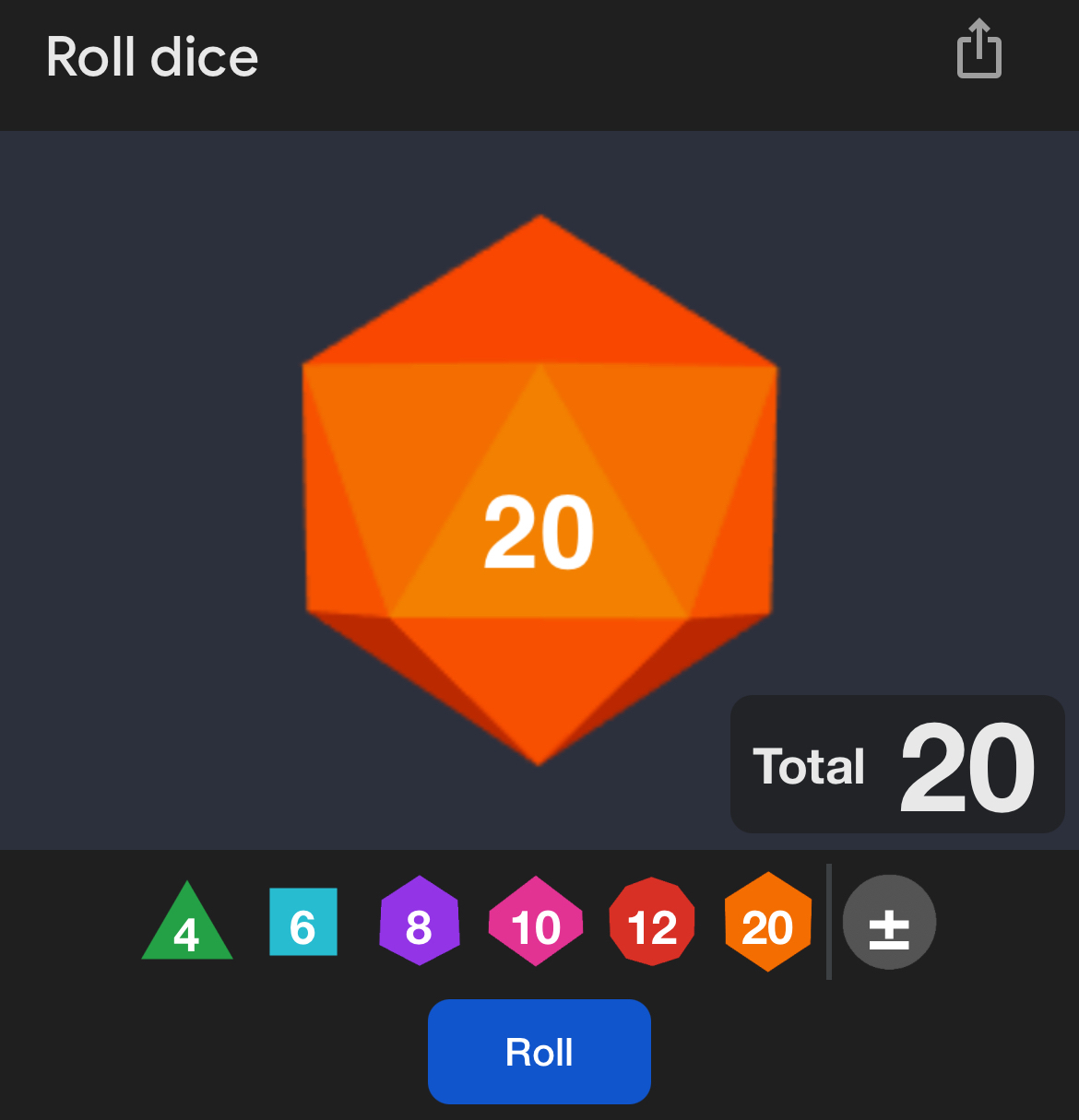The height and width of the screenshot is (1120, 1079).
Task: Add a 20-sided die
Action: 767,922
